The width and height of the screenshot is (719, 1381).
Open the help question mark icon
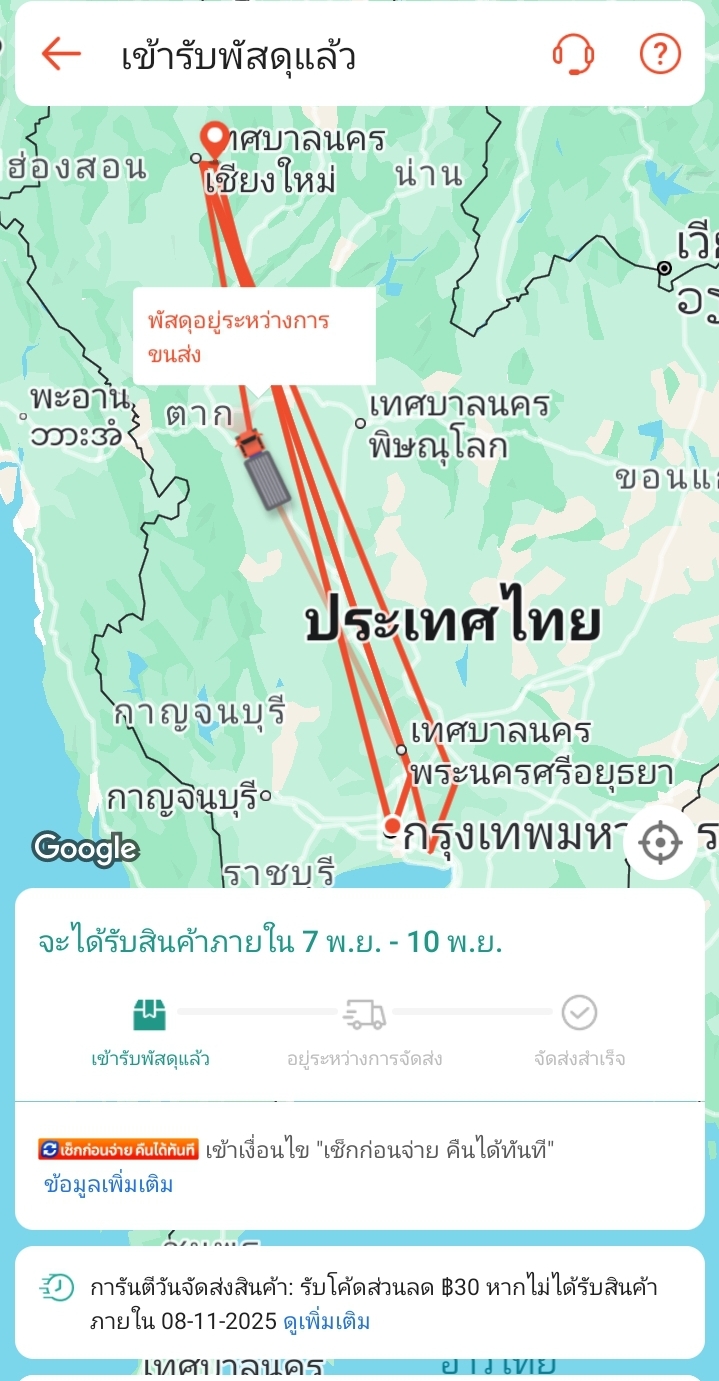click(x=660, y=54)
